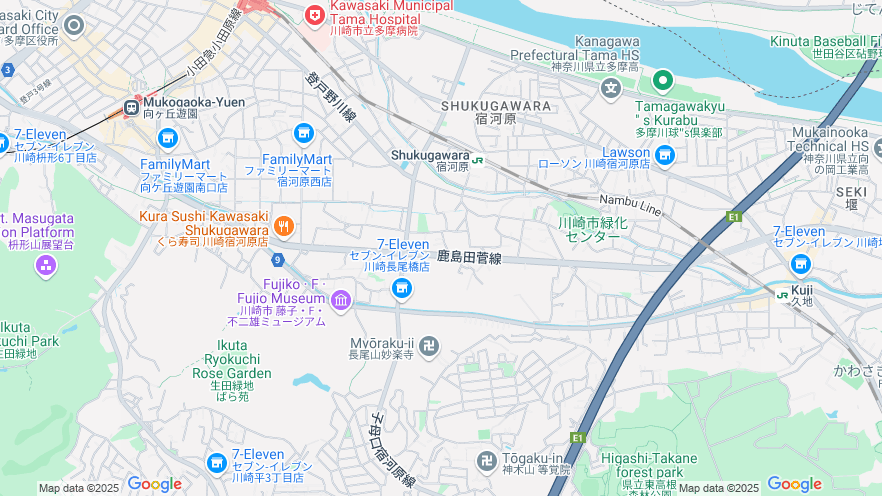Image resolution: width=882 pixels, height=496 pixels.
Task: Select FamilyMart Shukugawara west store pin
Action: tap(304, 134)
